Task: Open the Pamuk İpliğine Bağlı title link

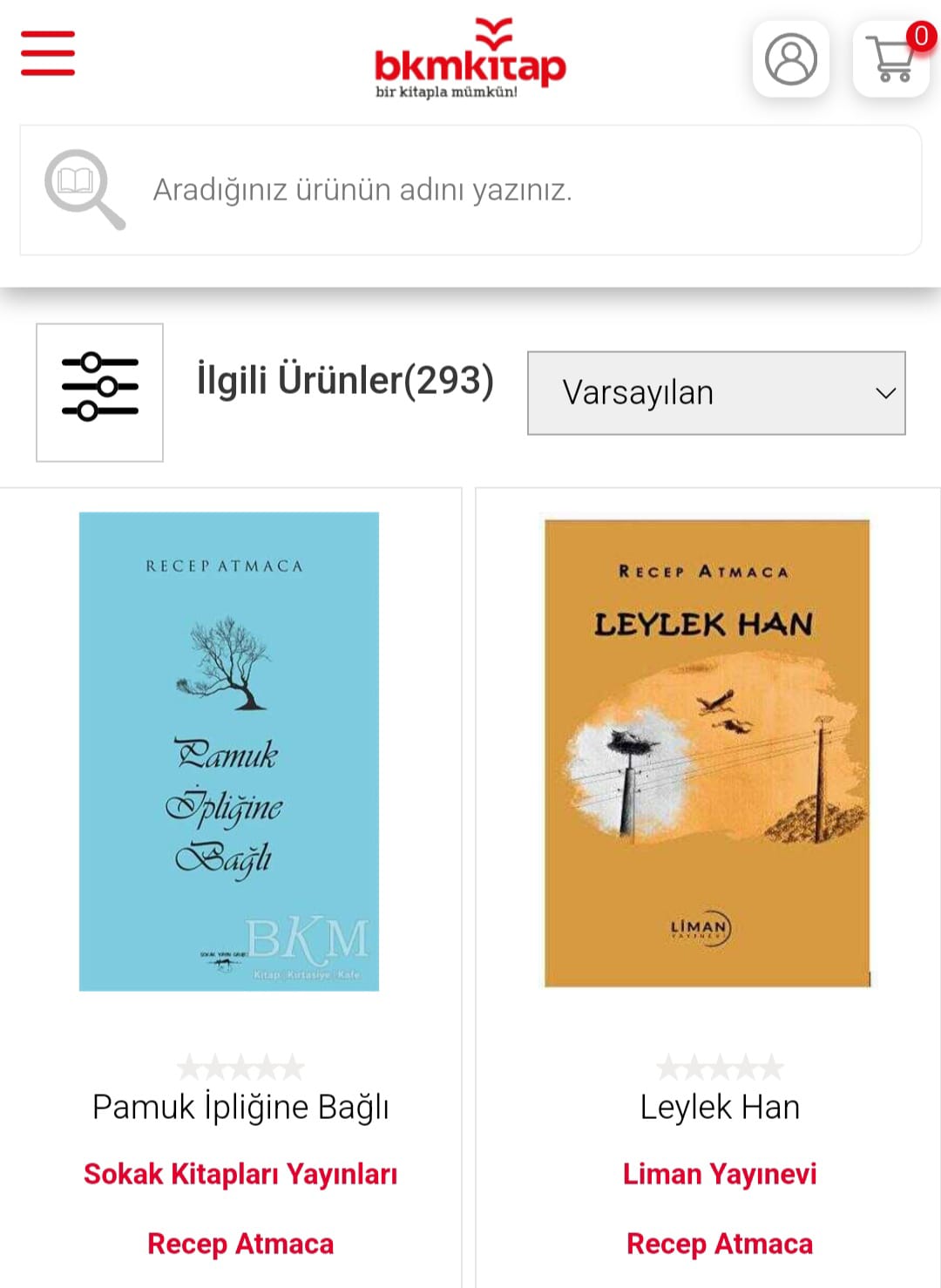Action: click(x=240, y=1107)
